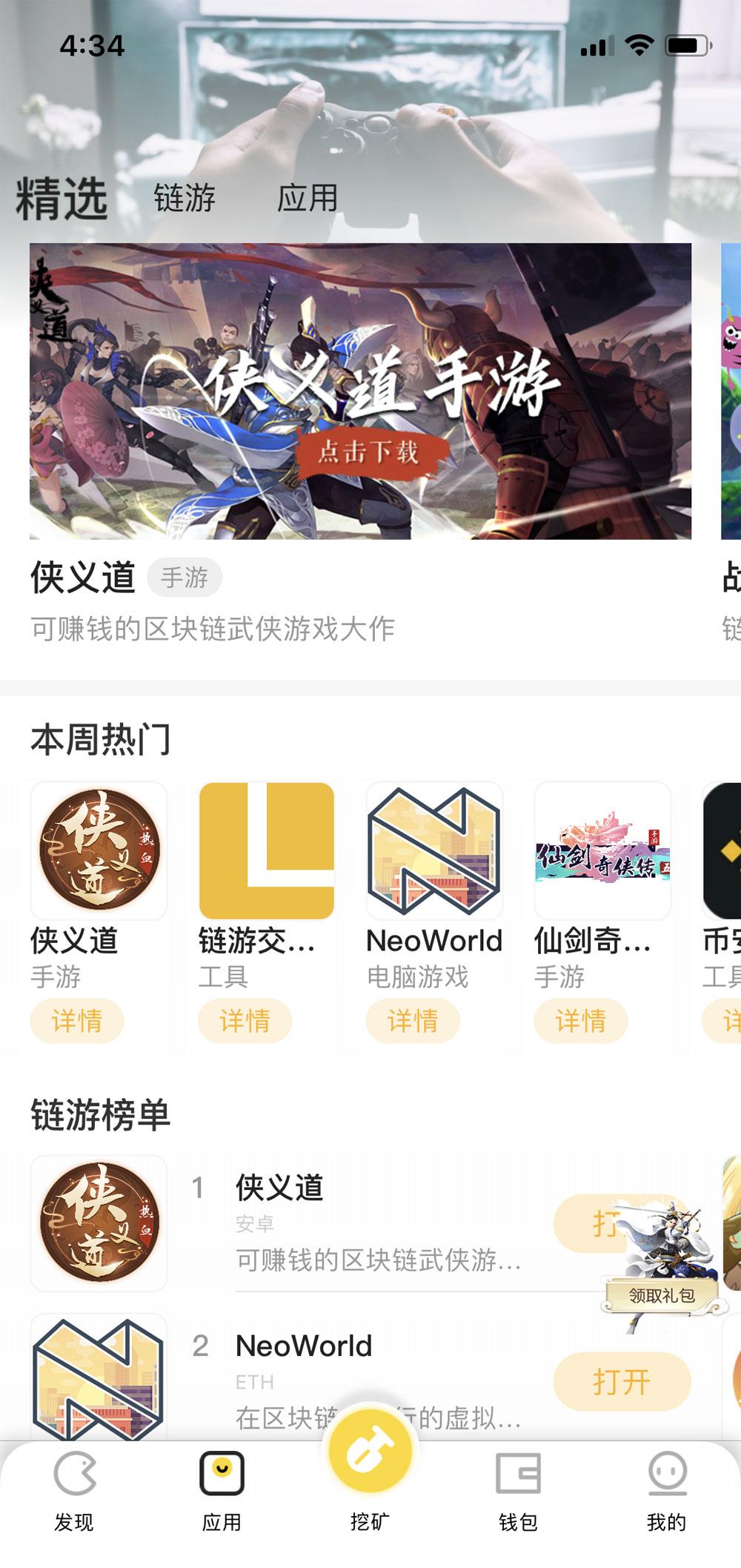Go to the 发现 bottom tab
741x1568 pixels.
[x=74, y=1490]
